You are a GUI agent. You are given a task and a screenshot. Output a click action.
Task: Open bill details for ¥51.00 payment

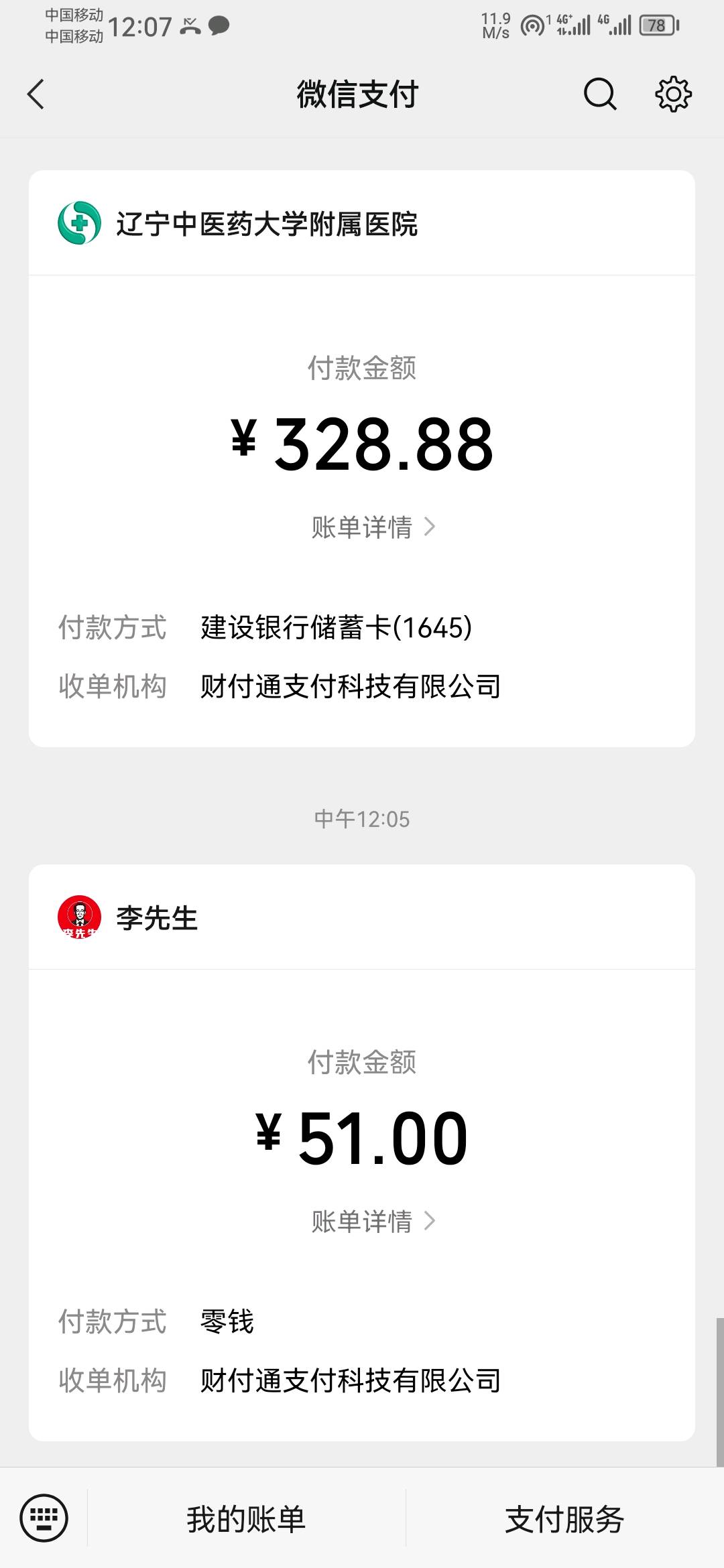(373, 1222)
